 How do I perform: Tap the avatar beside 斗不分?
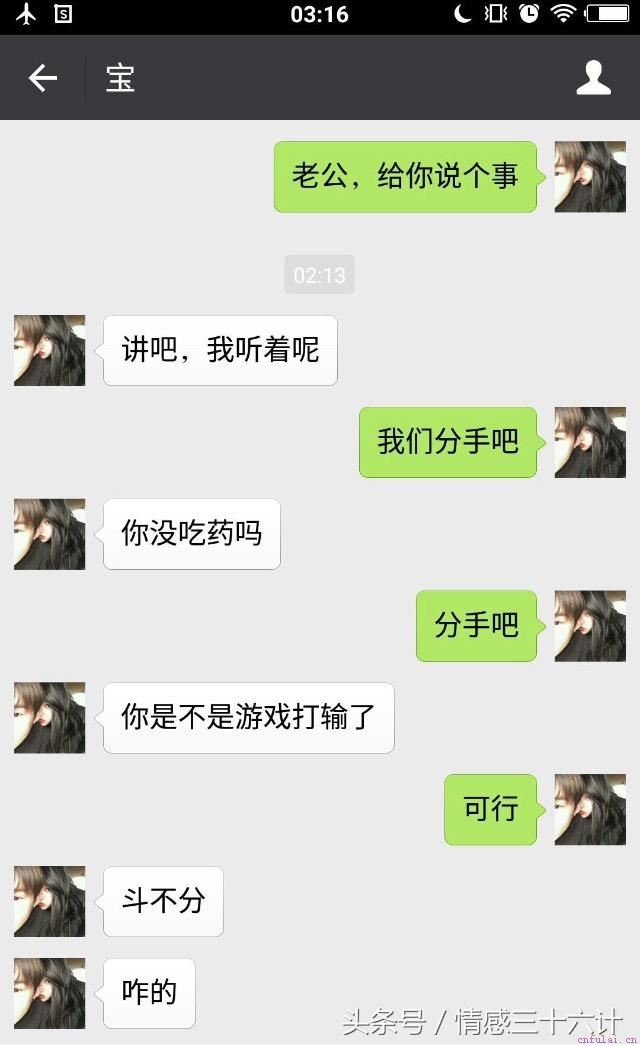50,901
